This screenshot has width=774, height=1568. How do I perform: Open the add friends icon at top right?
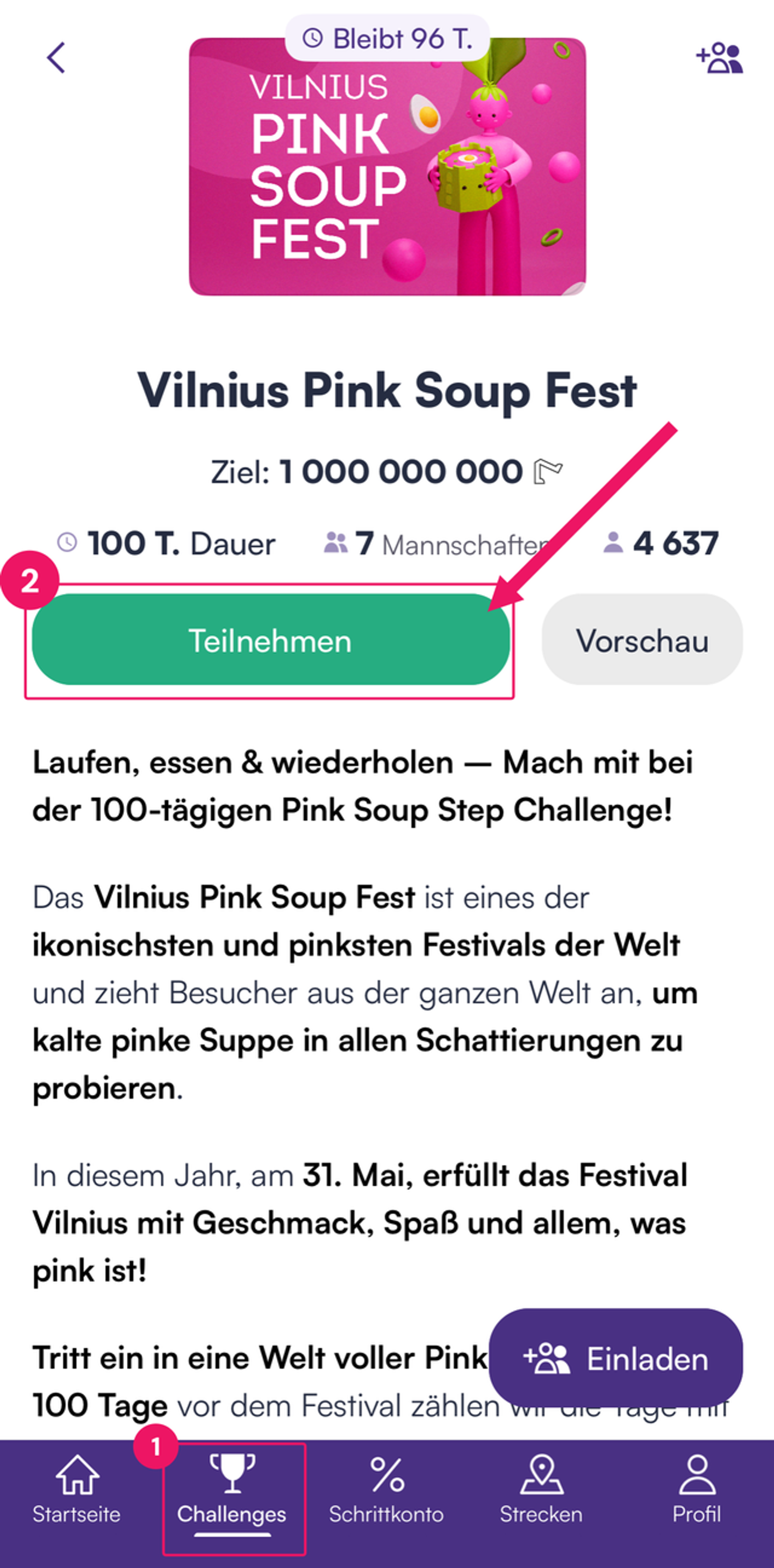(x=719, y=58)
